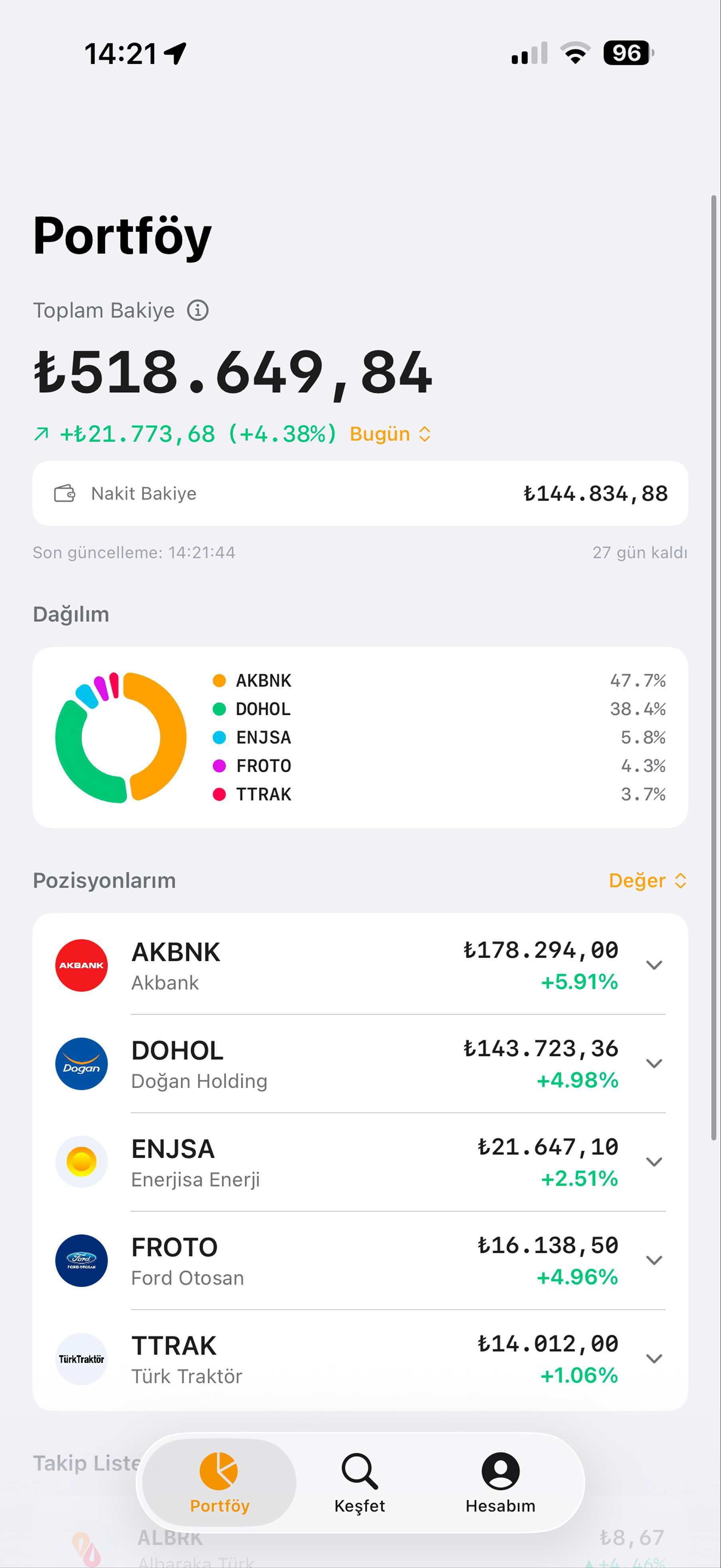Open the AKBNK Akbank position
The height and width of the screenshot is (1568, 721).
(x=304, y=966)
